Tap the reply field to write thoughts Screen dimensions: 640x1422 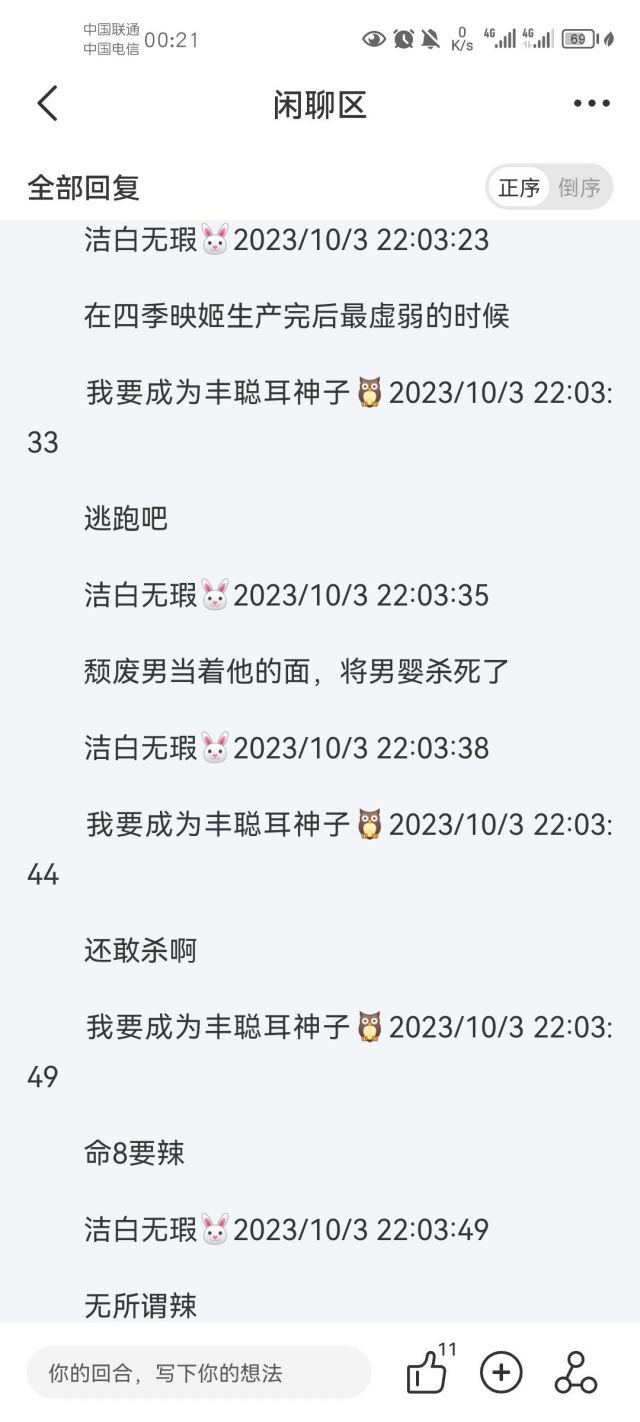(x=199, y=1373)
